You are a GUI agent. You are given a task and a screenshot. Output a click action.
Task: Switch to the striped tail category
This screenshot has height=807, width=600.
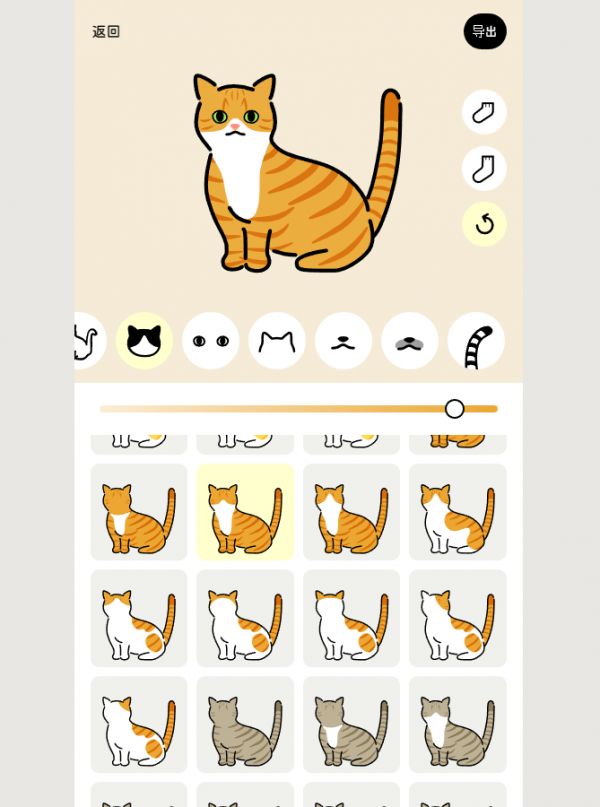click(x=476, y=341)
